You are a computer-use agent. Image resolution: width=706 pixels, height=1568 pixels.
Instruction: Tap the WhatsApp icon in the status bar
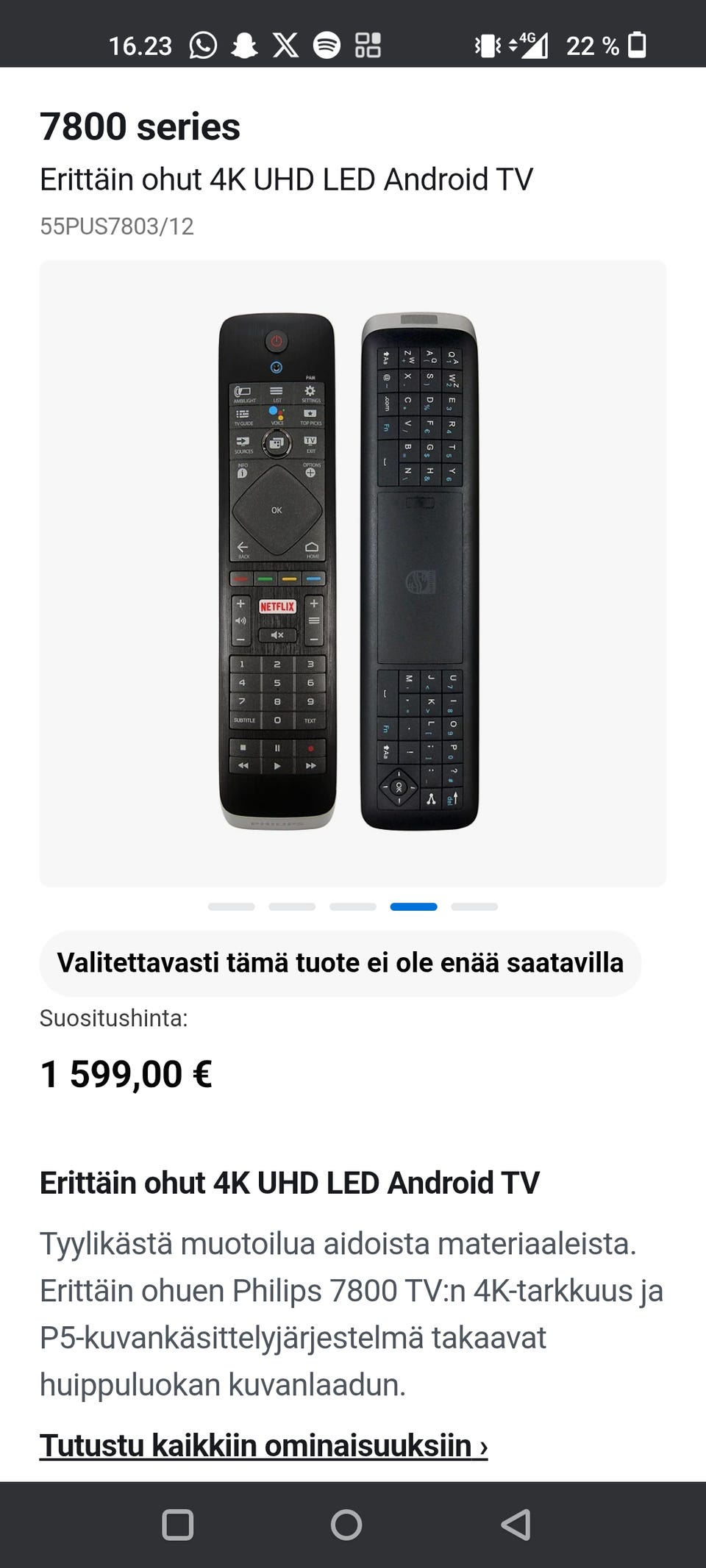(201, 45)
